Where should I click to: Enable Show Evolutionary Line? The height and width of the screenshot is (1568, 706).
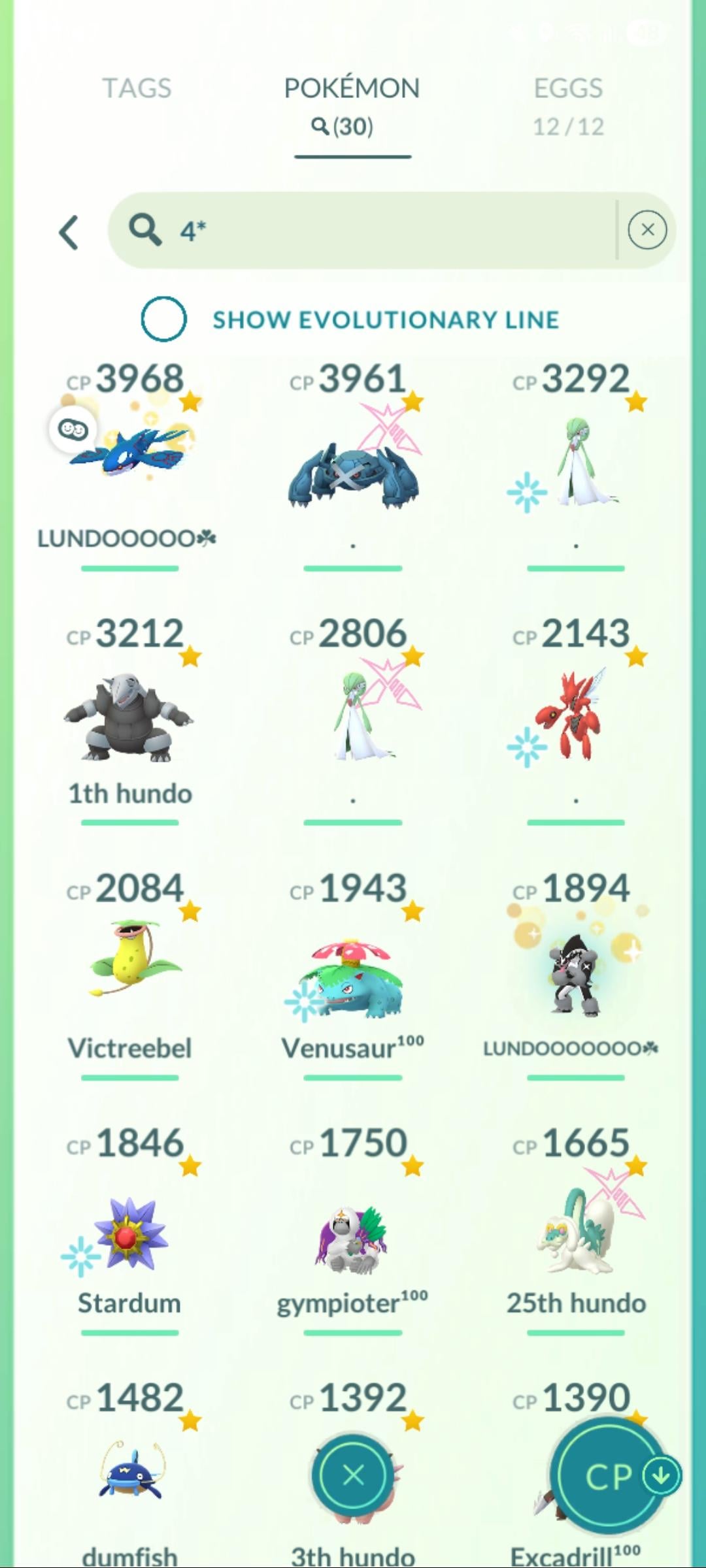point(164,319)
